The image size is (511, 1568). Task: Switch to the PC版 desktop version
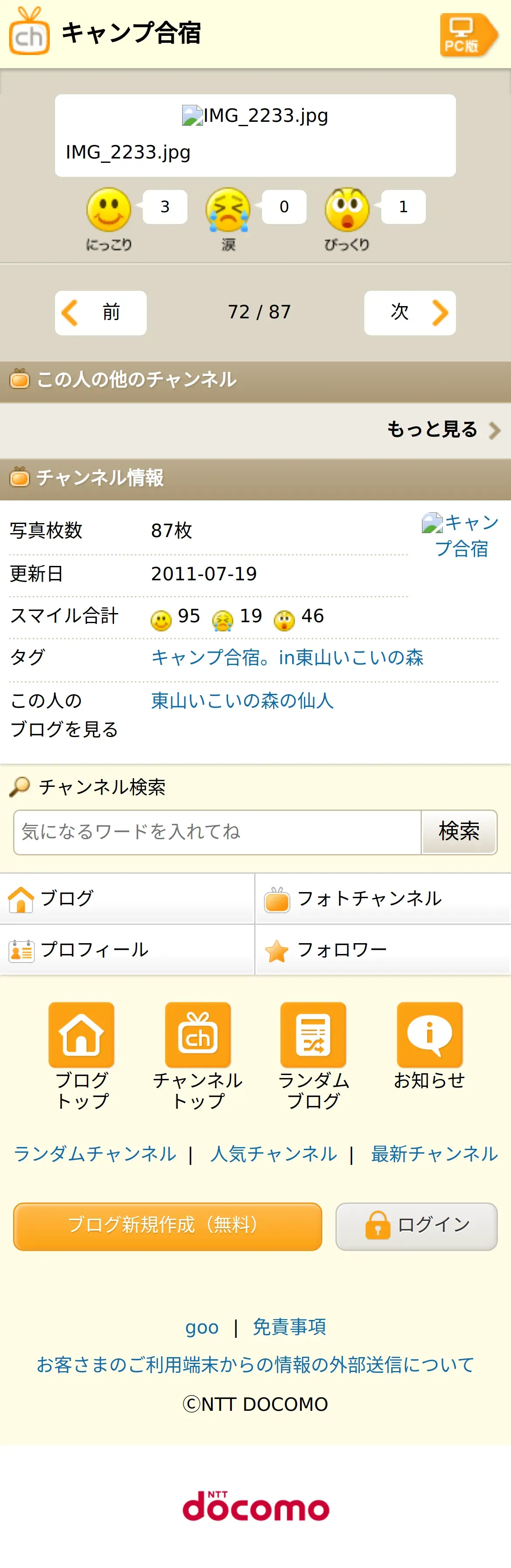click(468, 34)
